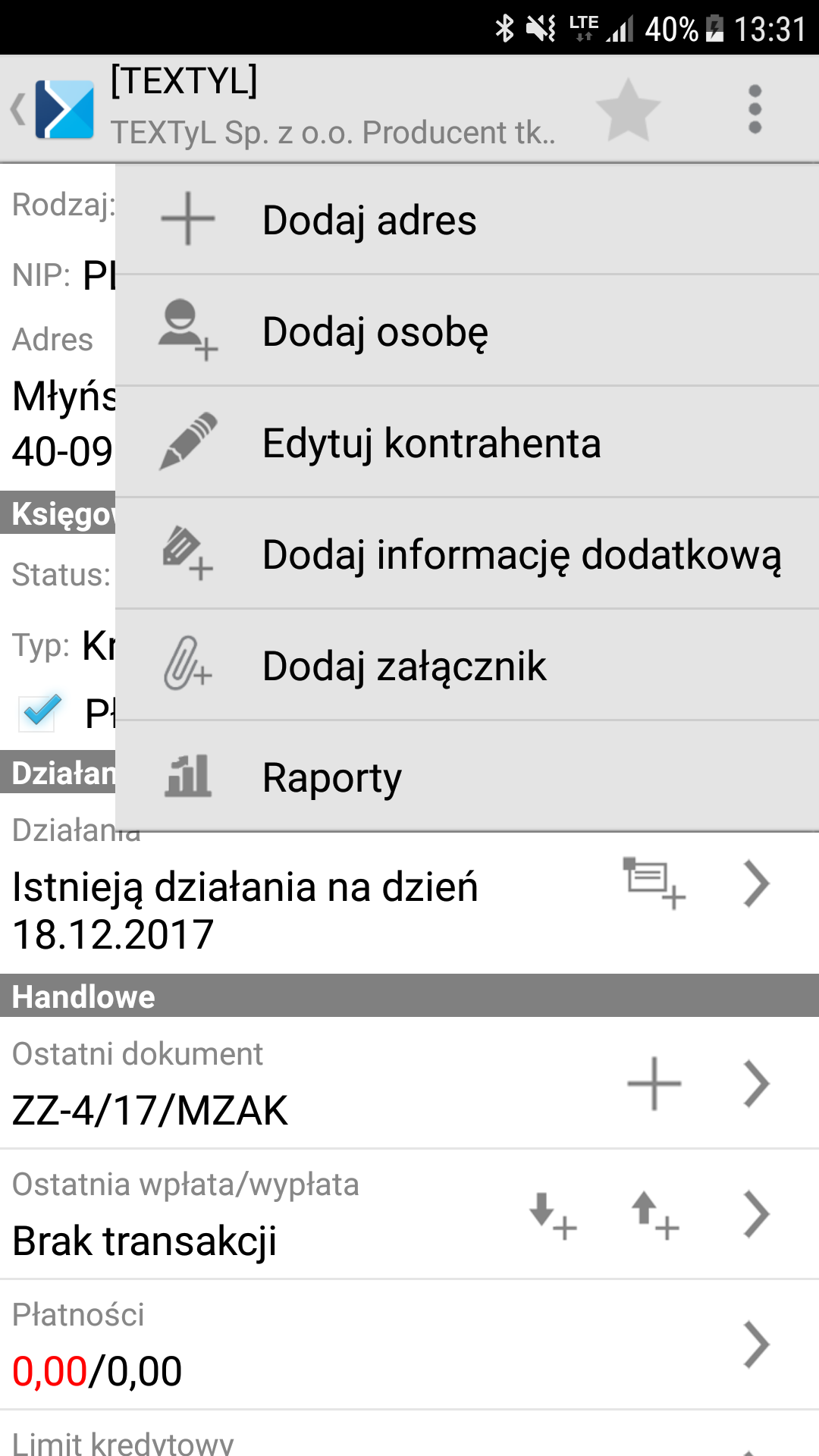The width and height of the screenshot is (819, 1456).
Task: Tap the three-dot overflow menu
Action: pyautogui.click(x=755, y=109)
